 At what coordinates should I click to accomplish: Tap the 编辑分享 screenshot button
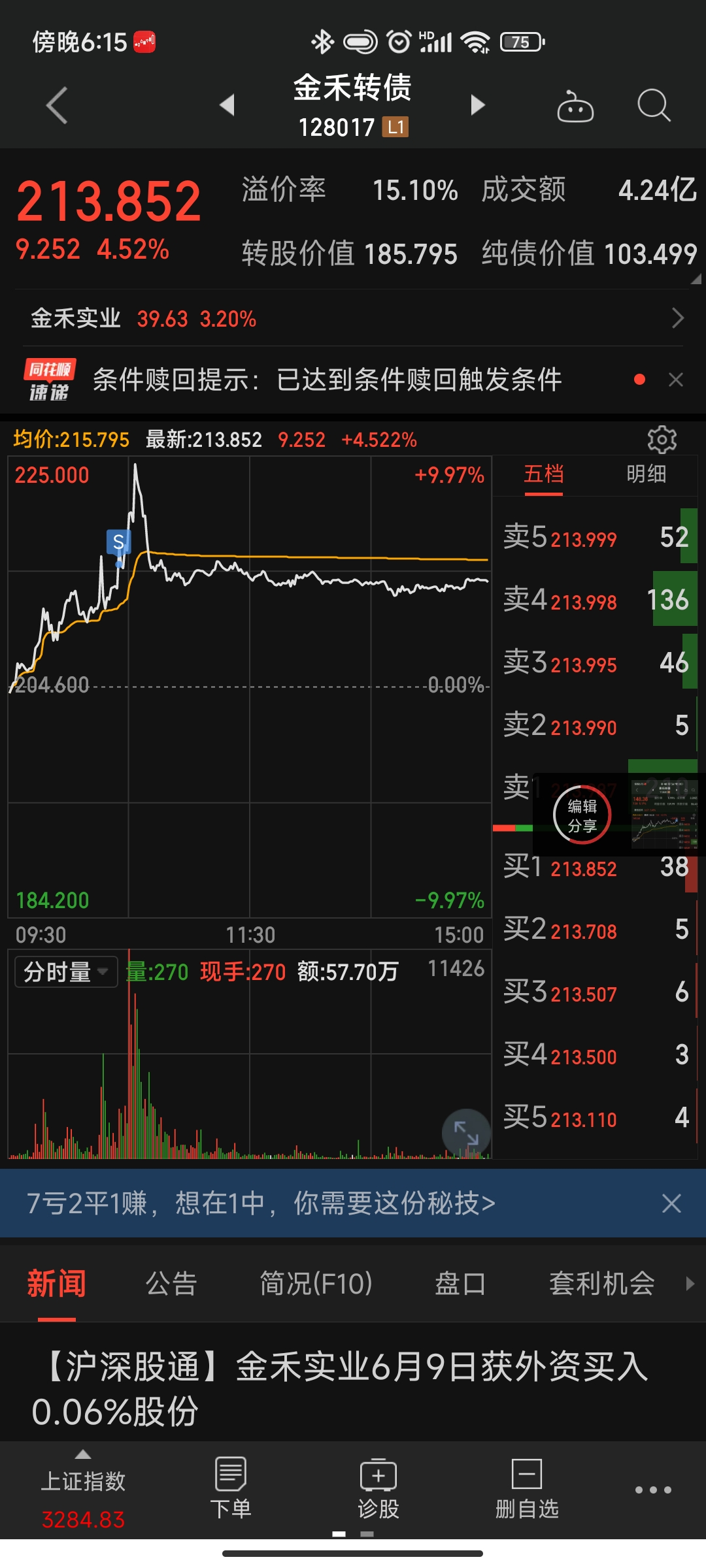pos(582,815)
